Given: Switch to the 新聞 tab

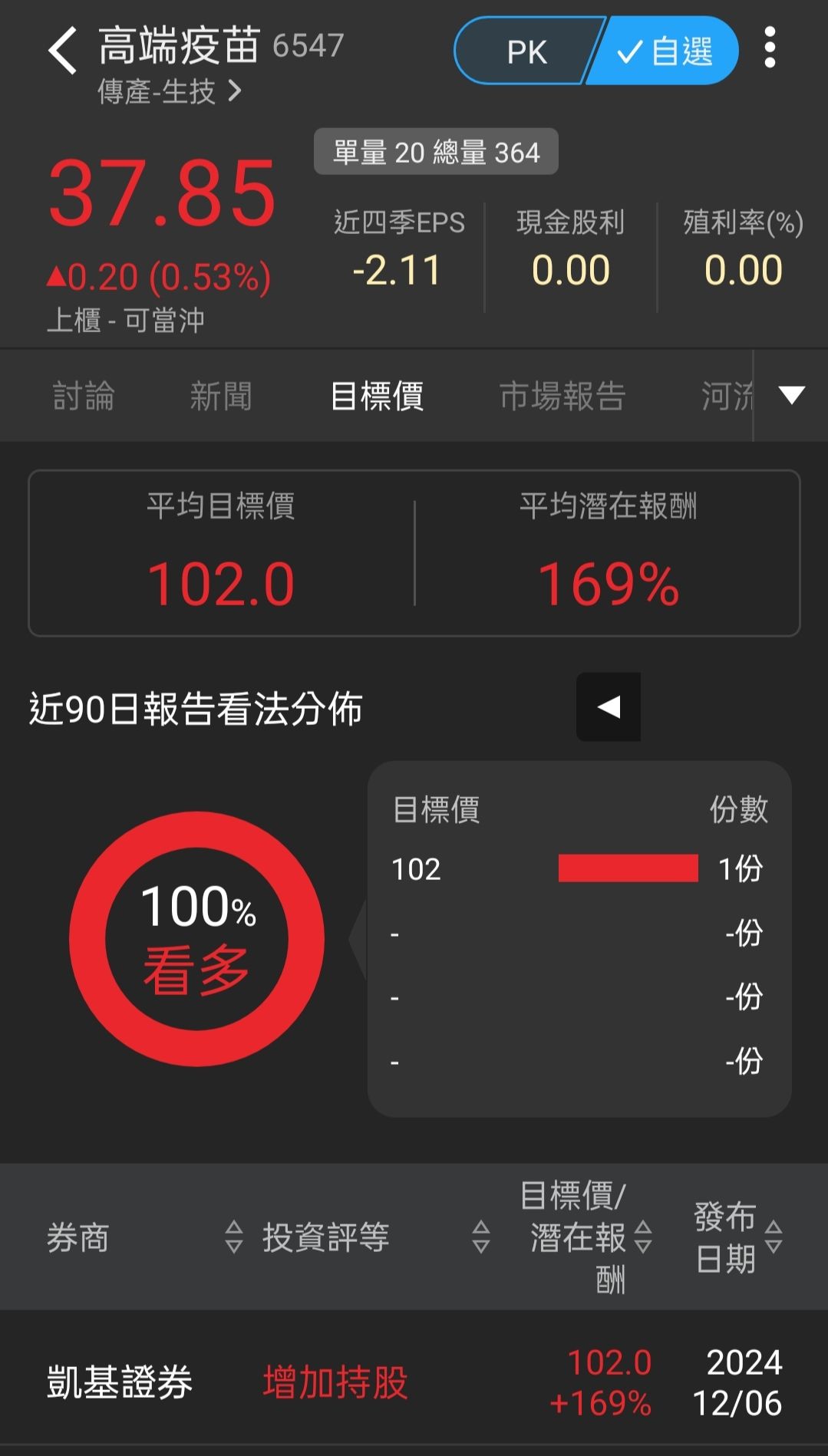Looking at the screenshot, I should click(x=221, y=397).
